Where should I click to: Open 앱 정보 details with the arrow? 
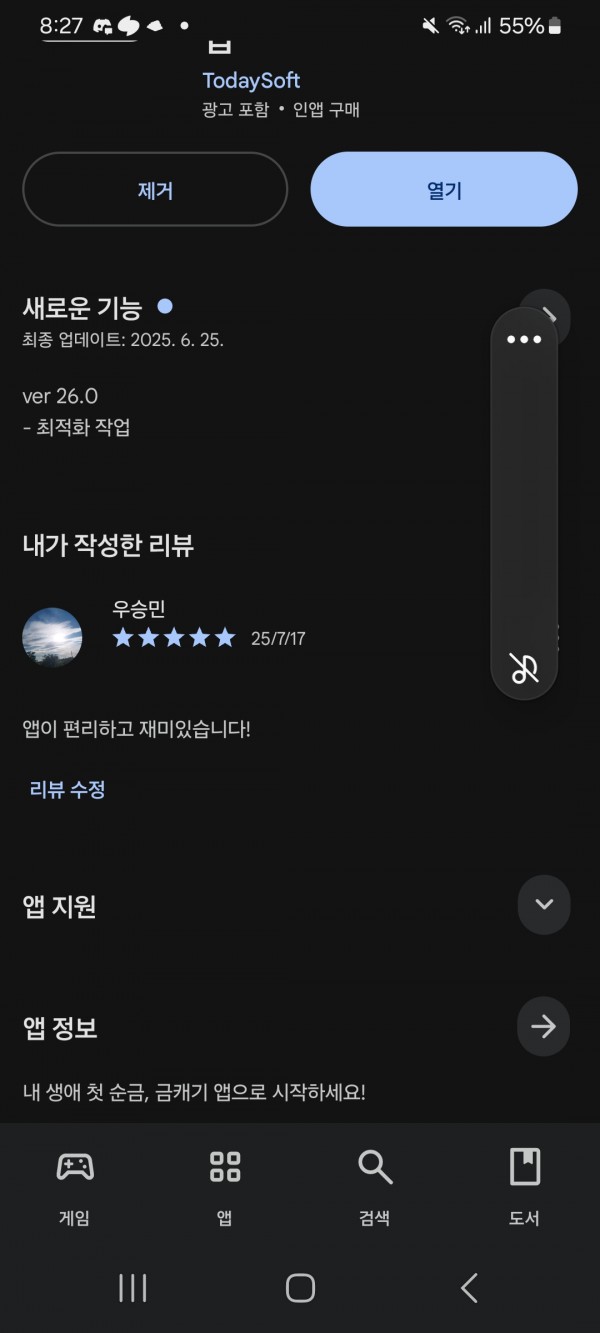(543, 1026)
